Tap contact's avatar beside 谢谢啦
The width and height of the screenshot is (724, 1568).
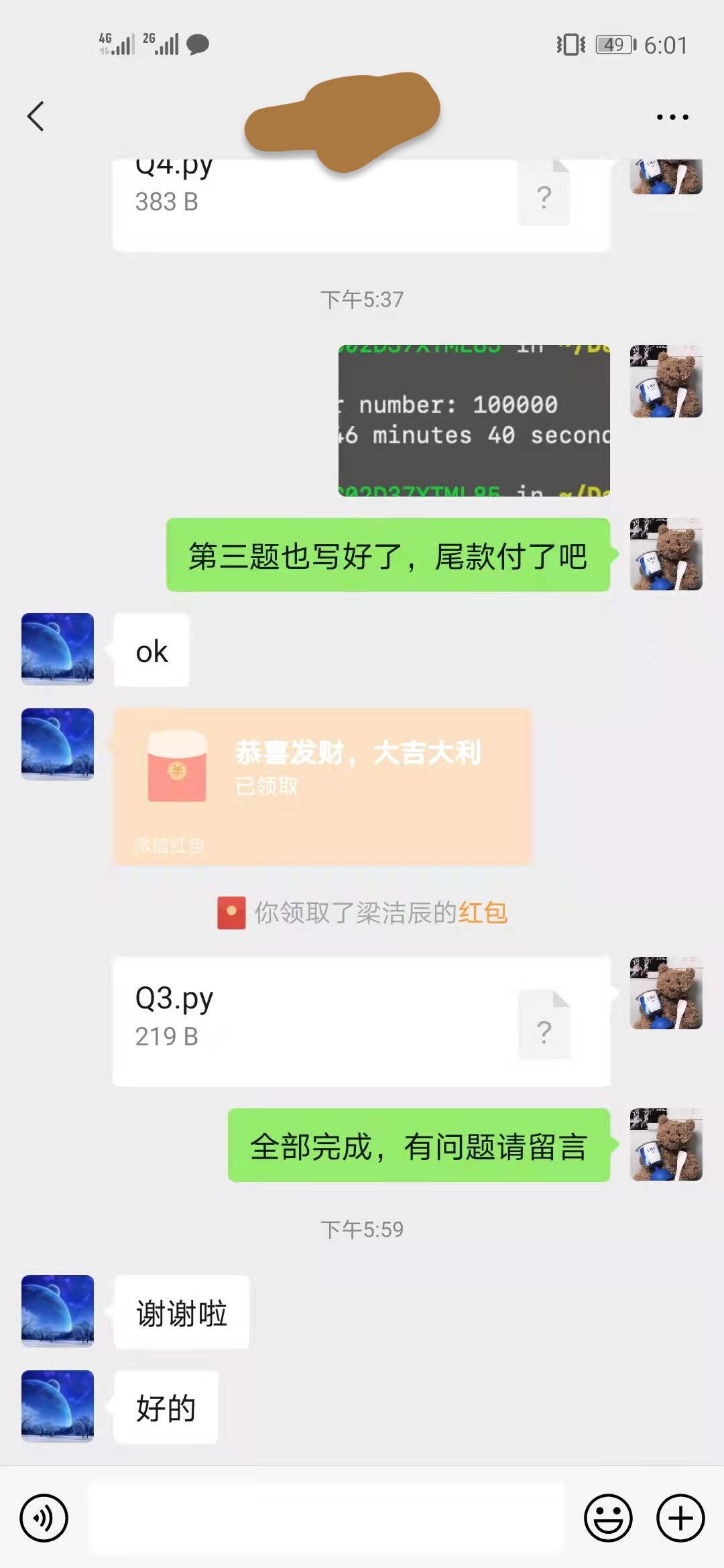click(x=58, y=1311)
